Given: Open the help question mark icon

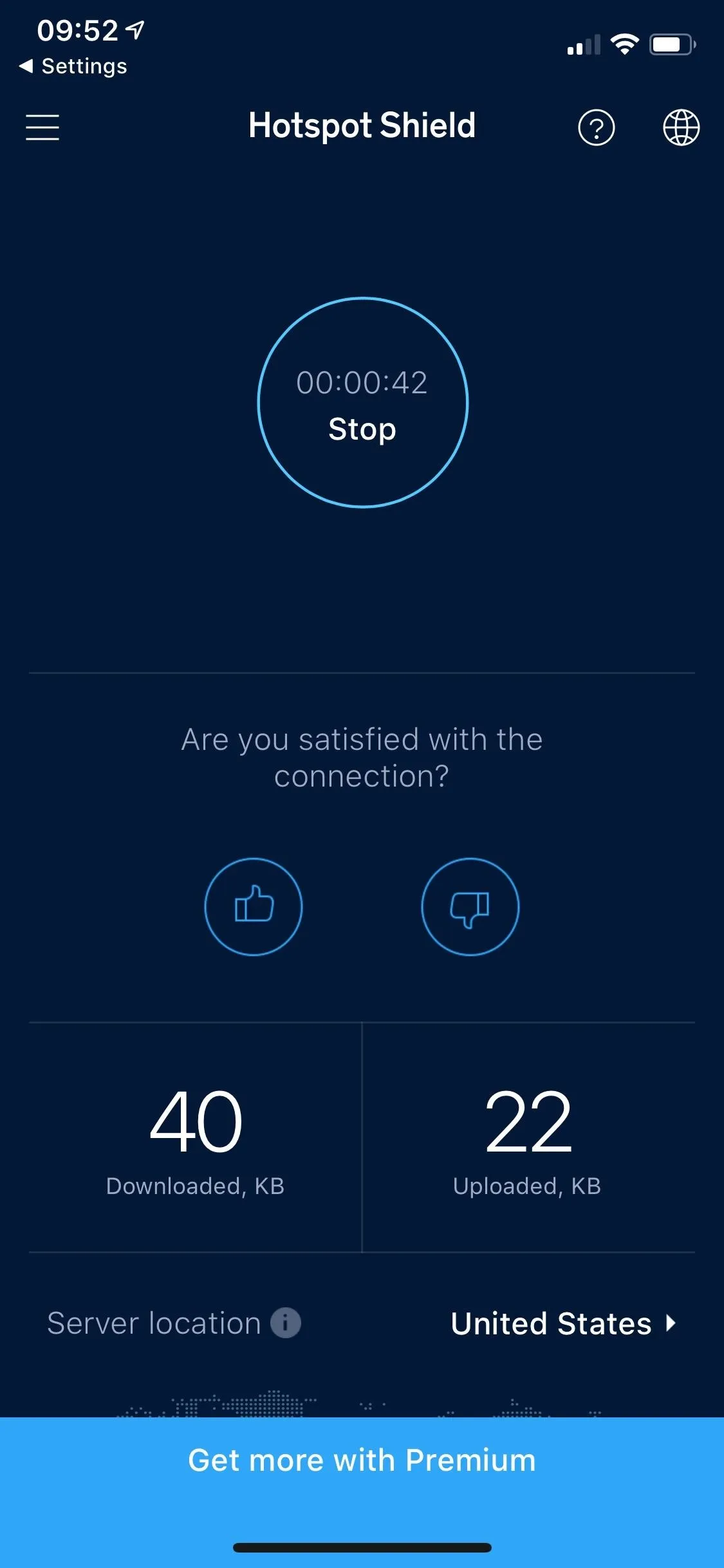Looking at the screenshot, I should point(597,127).
